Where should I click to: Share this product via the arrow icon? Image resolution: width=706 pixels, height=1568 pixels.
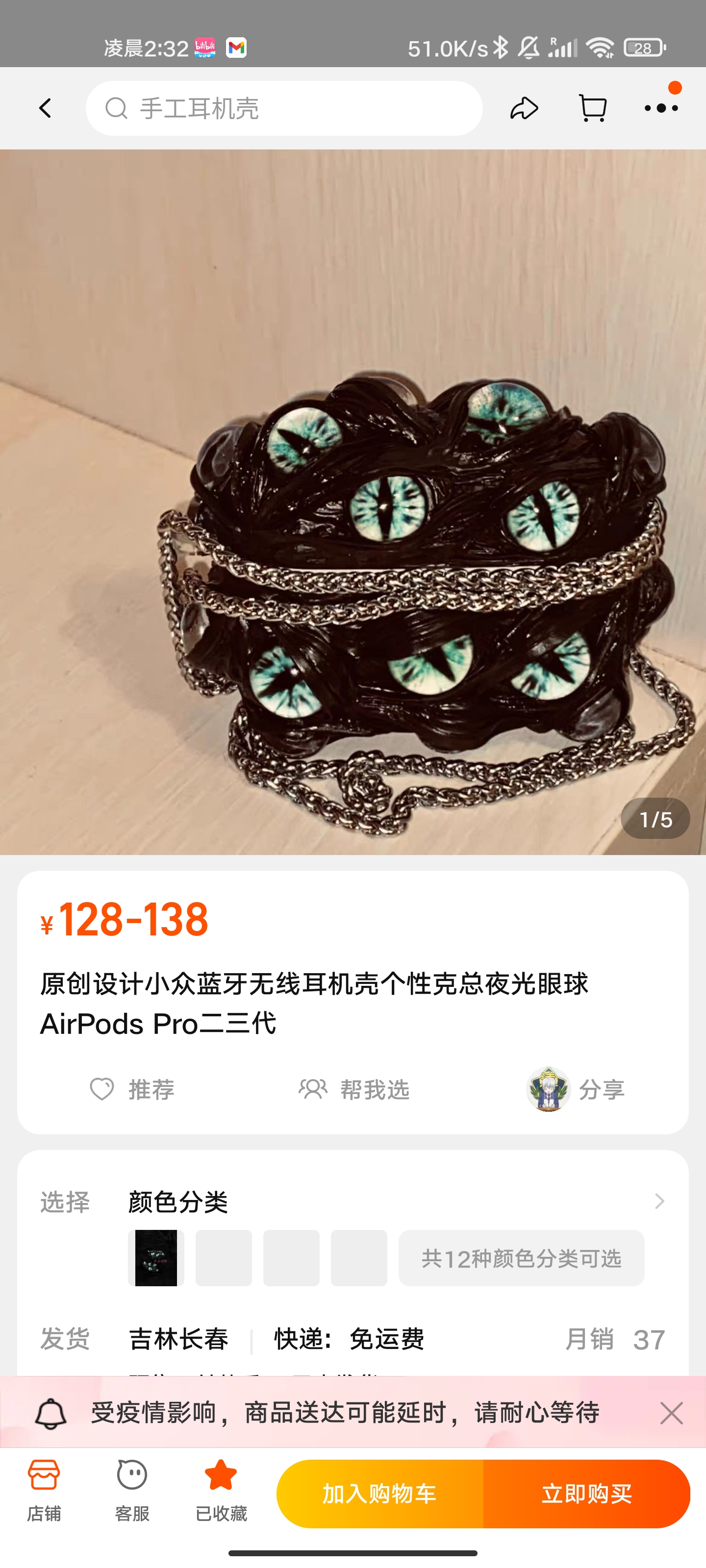(524, 108)
